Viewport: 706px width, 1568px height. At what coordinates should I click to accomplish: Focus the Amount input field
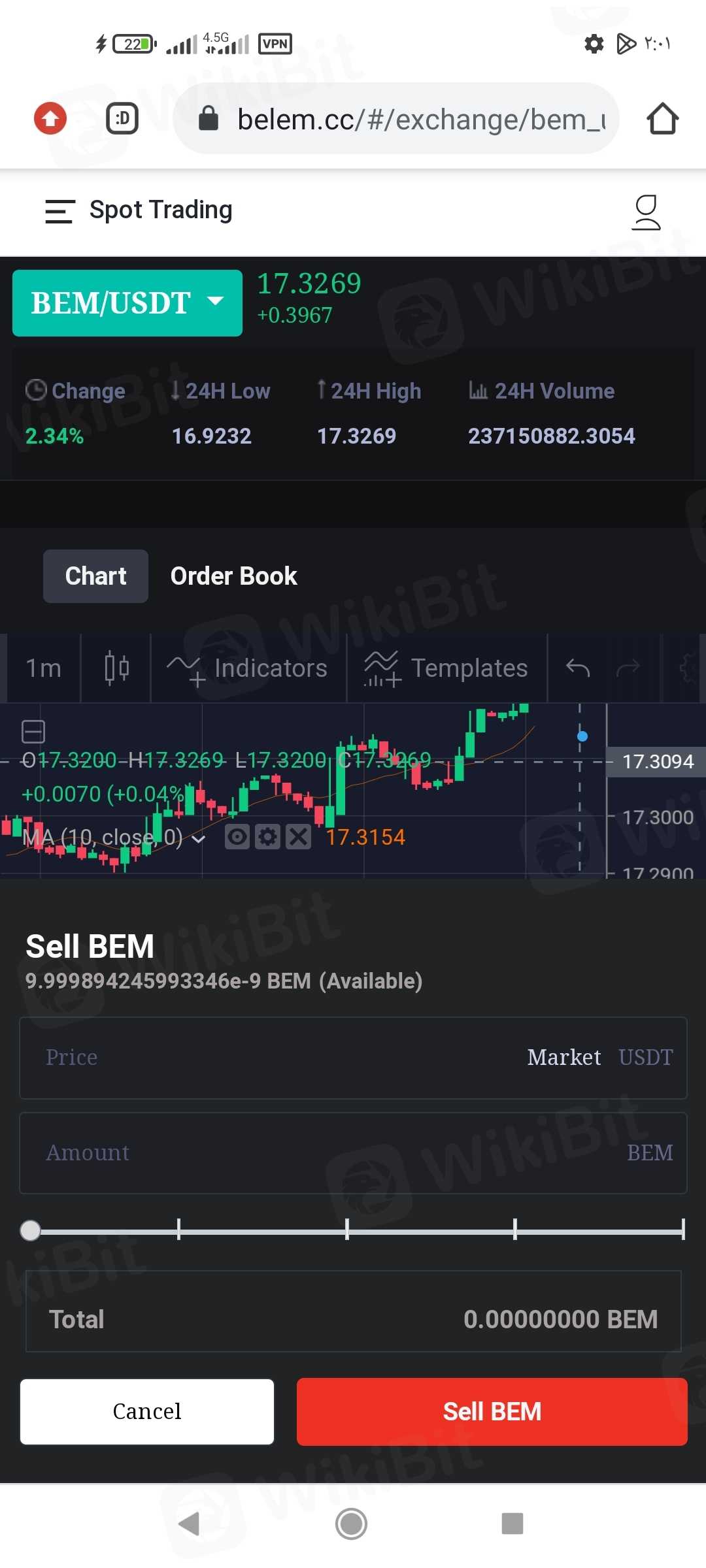[327, 1153]
